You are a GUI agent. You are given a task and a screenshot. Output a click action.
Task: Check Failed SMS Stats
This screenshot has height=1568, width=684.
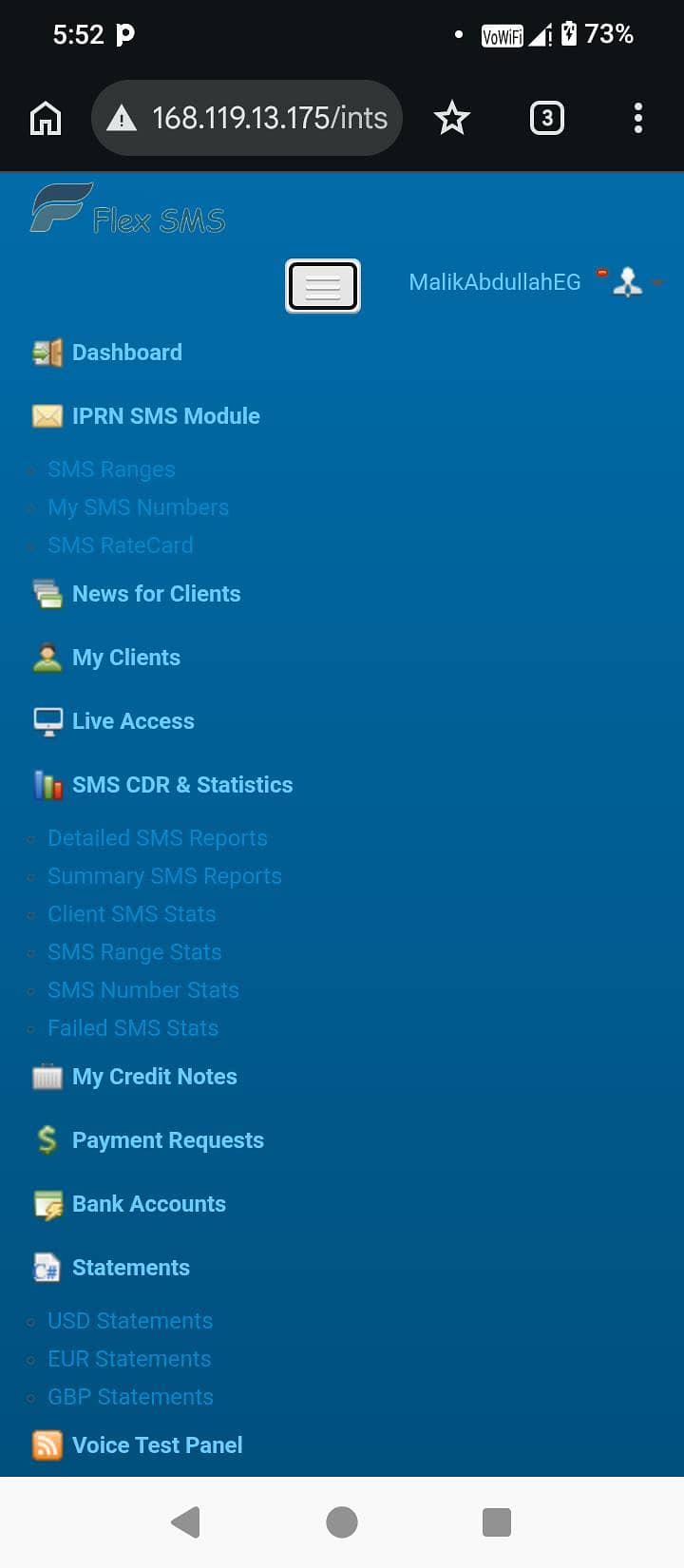pos(133,1028)
